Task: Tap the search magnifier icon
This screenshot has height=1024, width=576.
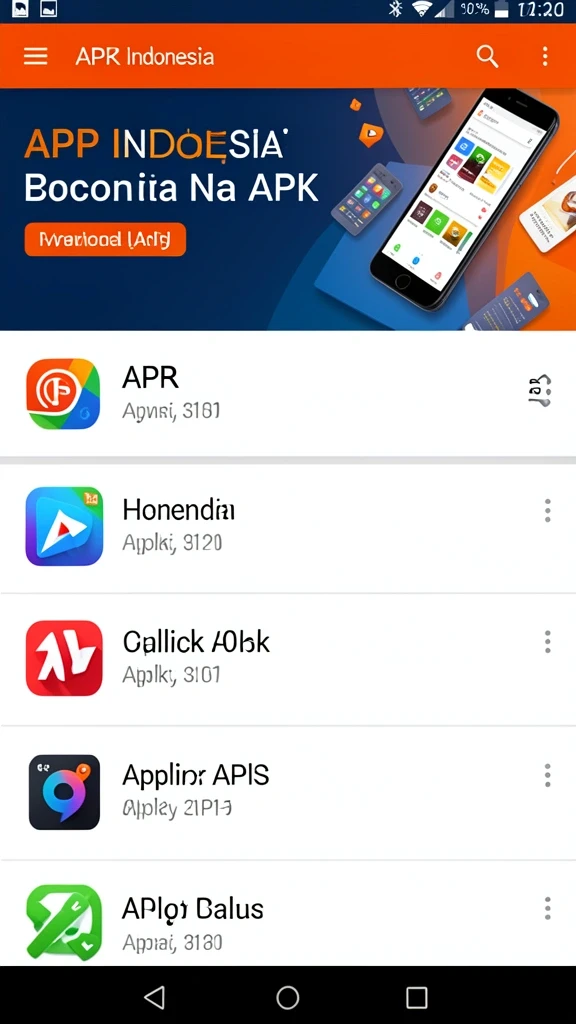Action: point(487,57)
